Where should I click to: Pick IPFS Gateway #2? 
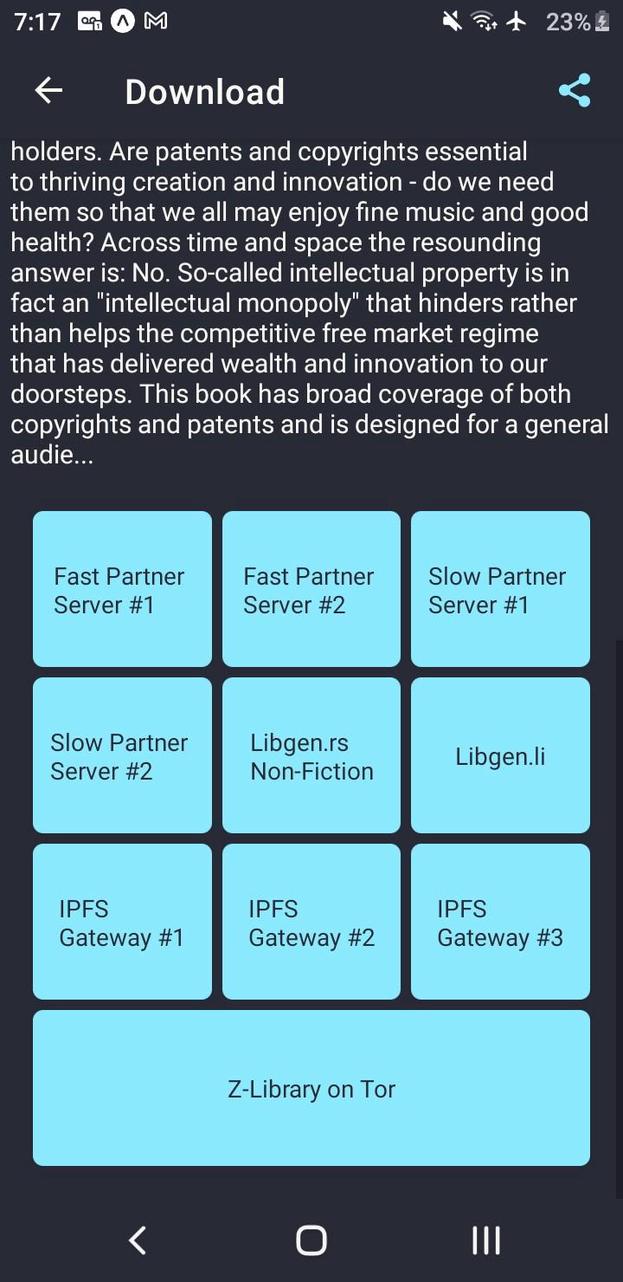click(x=311, y=922)
